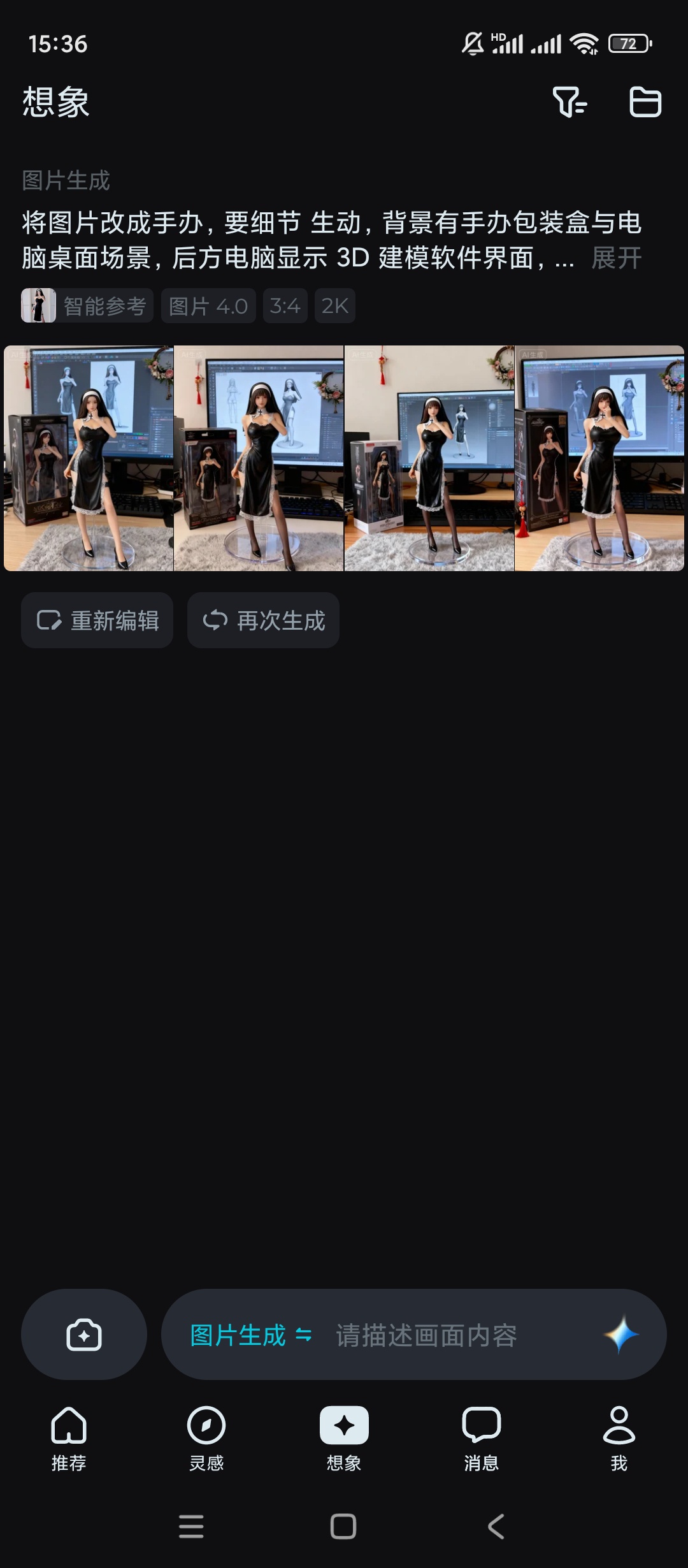
Task: Open the first generated figurine image
Action: 89,458
